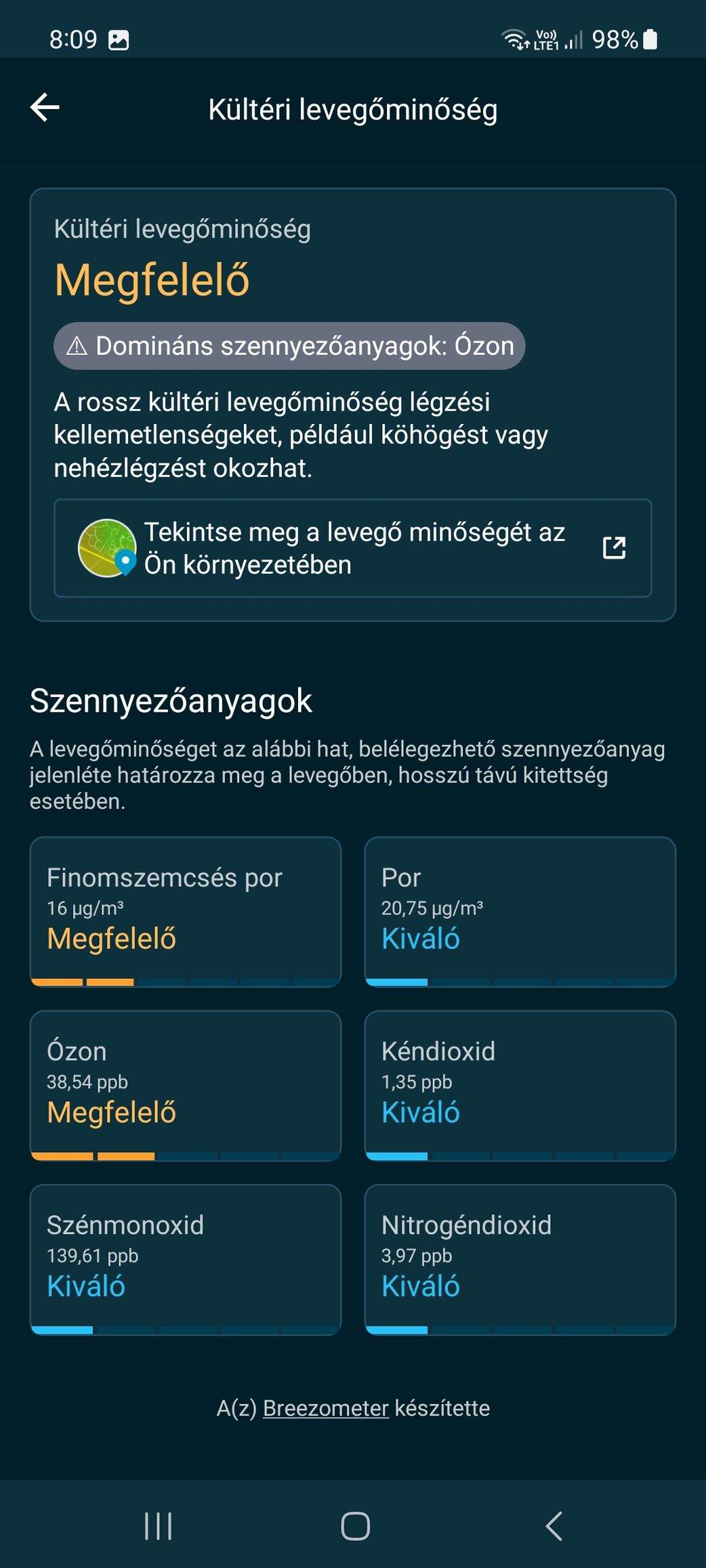
Task: Open the Szénmonoxid card
Action: pos(185,1258)
